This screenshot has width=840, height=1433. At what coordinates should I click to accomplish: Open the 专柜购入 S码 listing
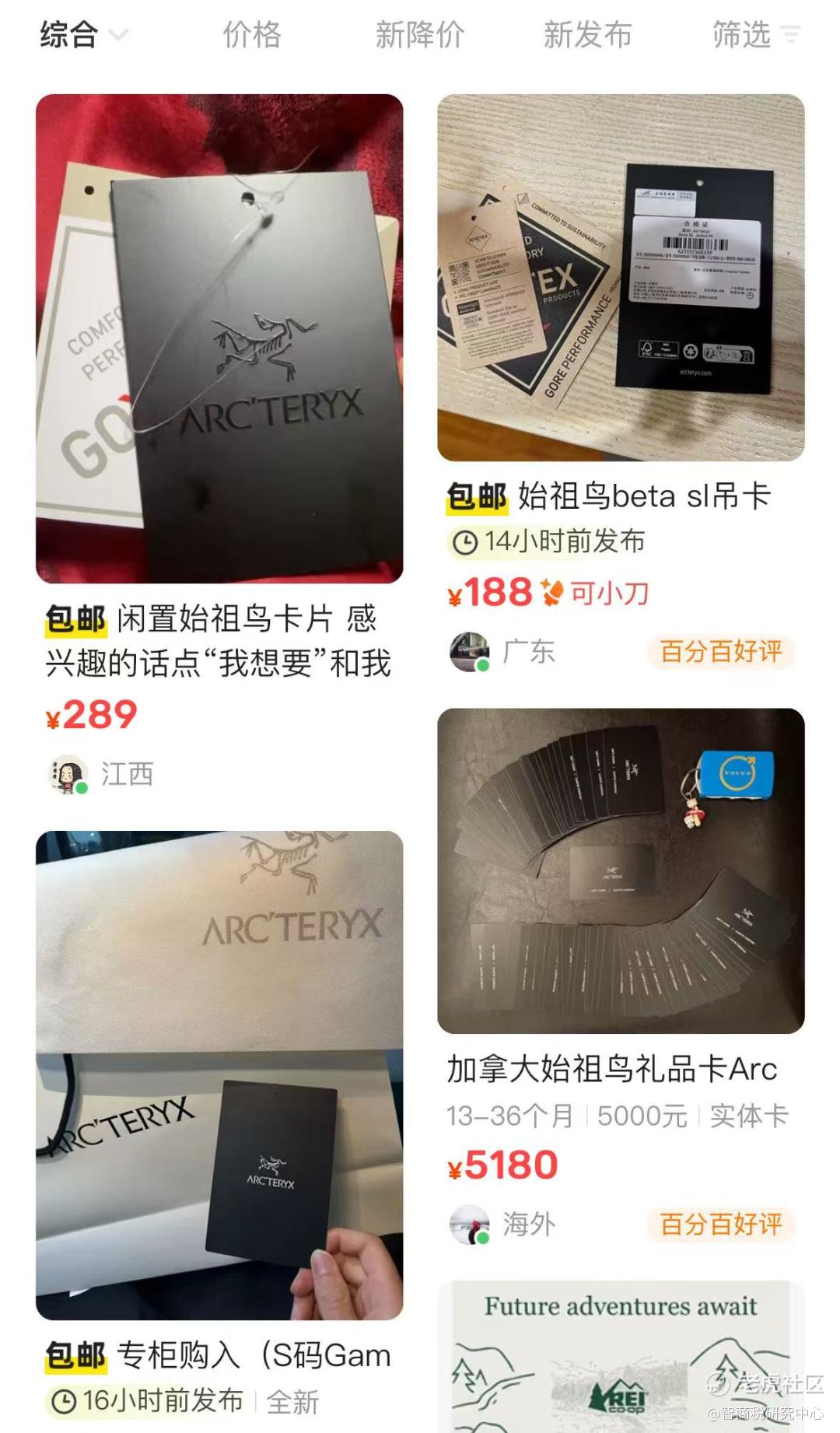point(219,1075)
